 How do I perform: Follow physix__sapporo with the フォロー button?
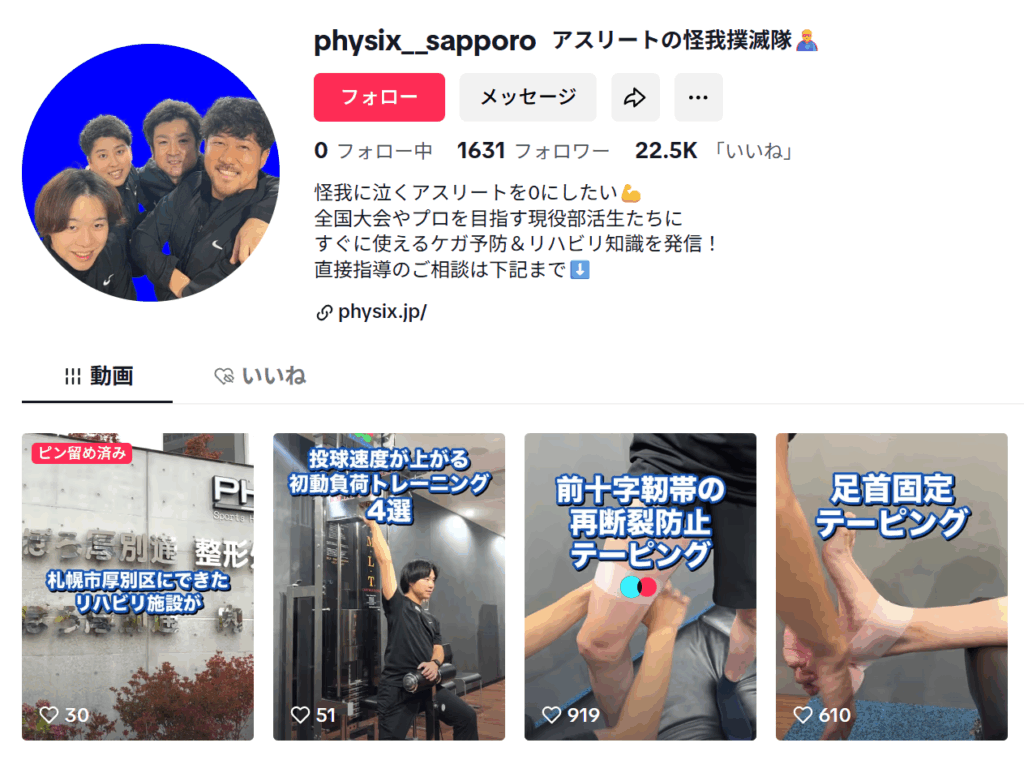tap(379, 97)
